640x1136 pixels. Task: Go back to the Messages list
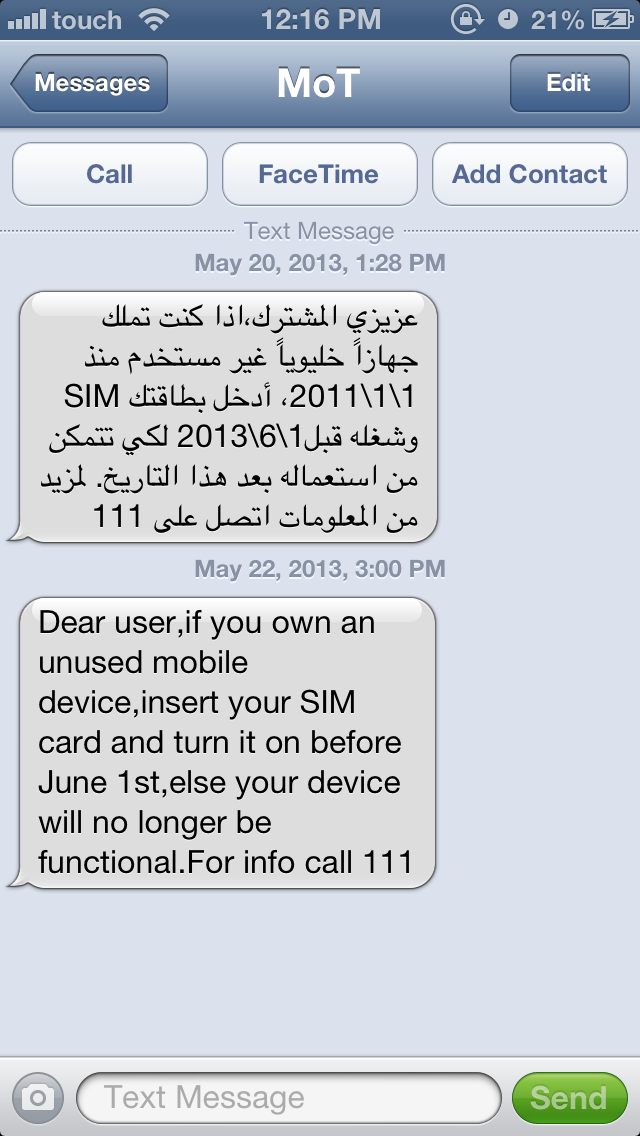[x=89, y=83]
